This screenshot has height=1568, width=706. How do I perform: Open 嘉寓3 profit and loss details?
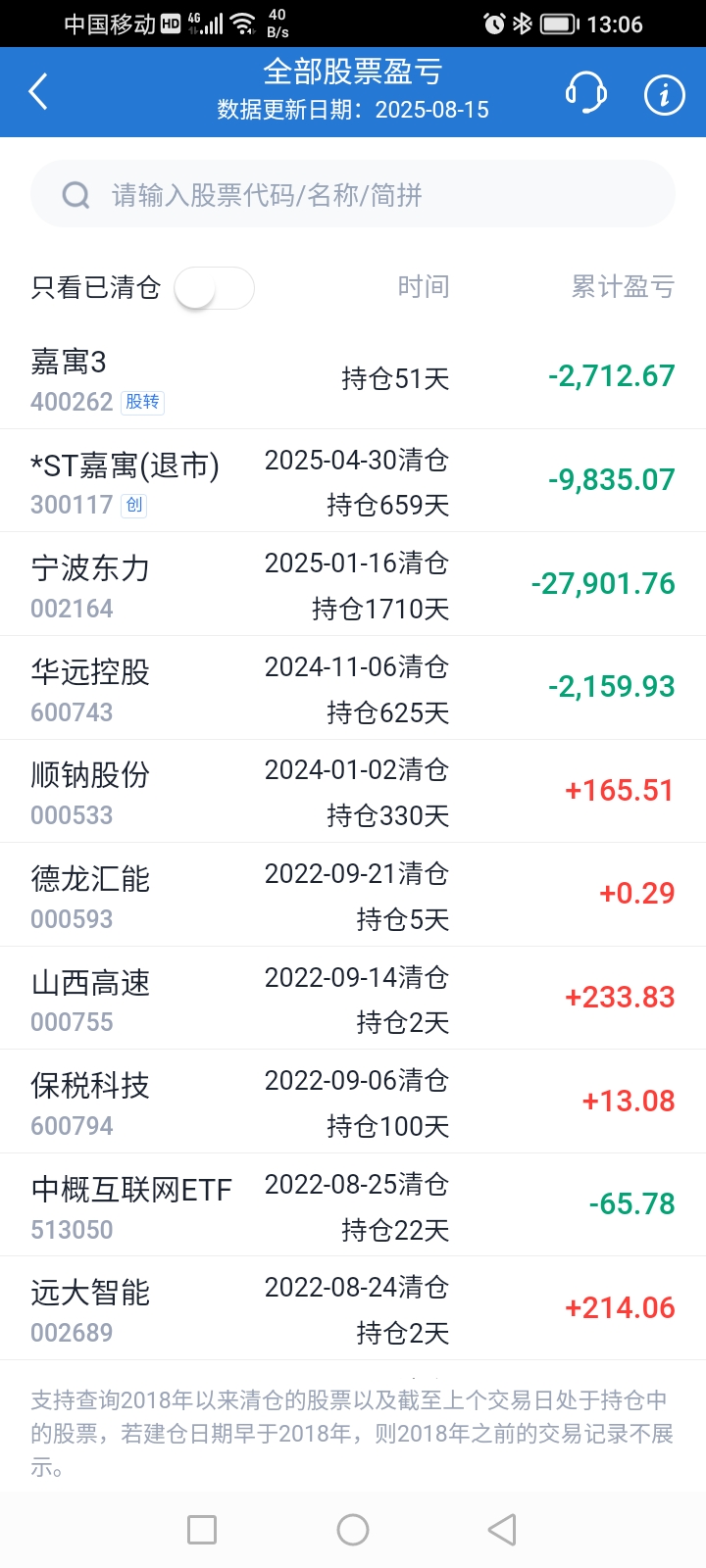tap(353, 377)
